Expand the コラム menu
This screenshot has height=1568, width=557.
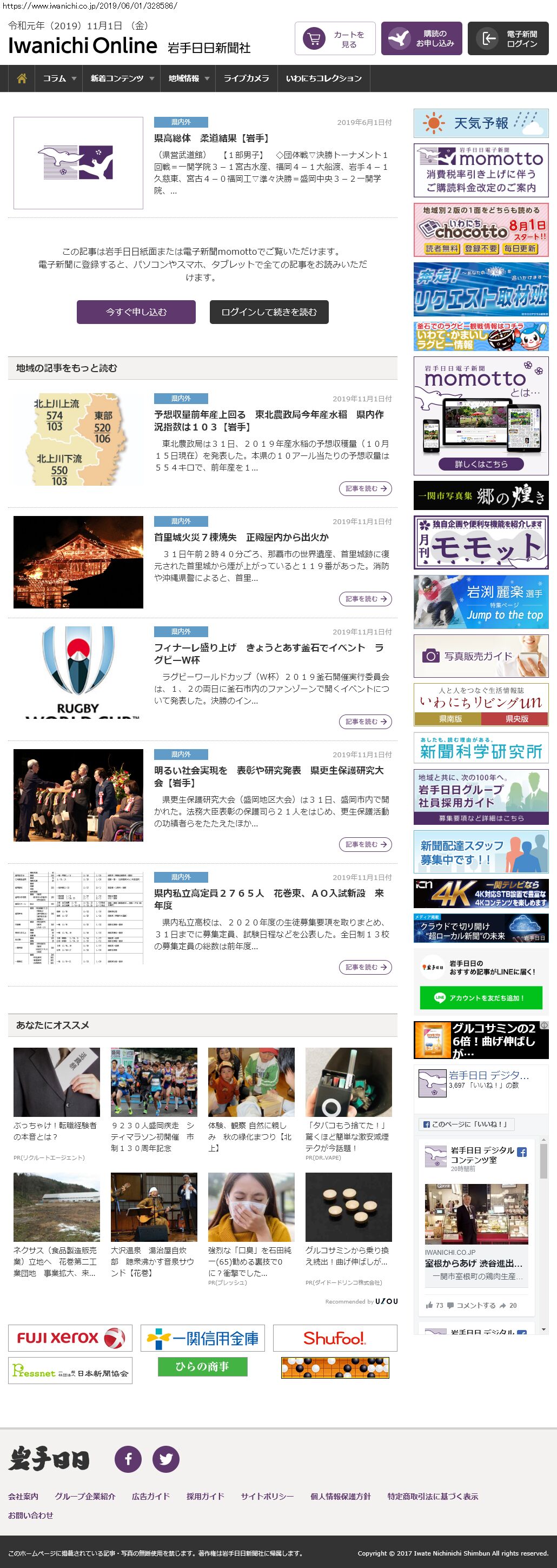(59, 78)
